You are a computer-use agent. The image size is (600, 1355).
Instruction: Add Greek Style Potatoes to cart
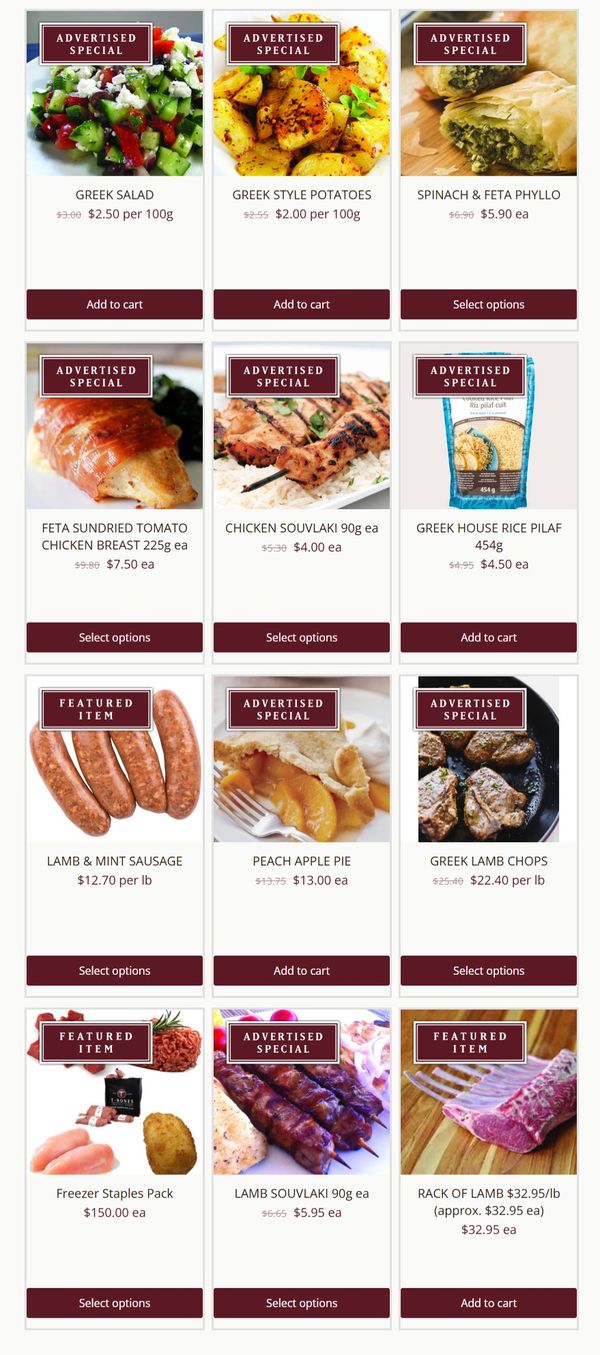(x=301, y=304)
